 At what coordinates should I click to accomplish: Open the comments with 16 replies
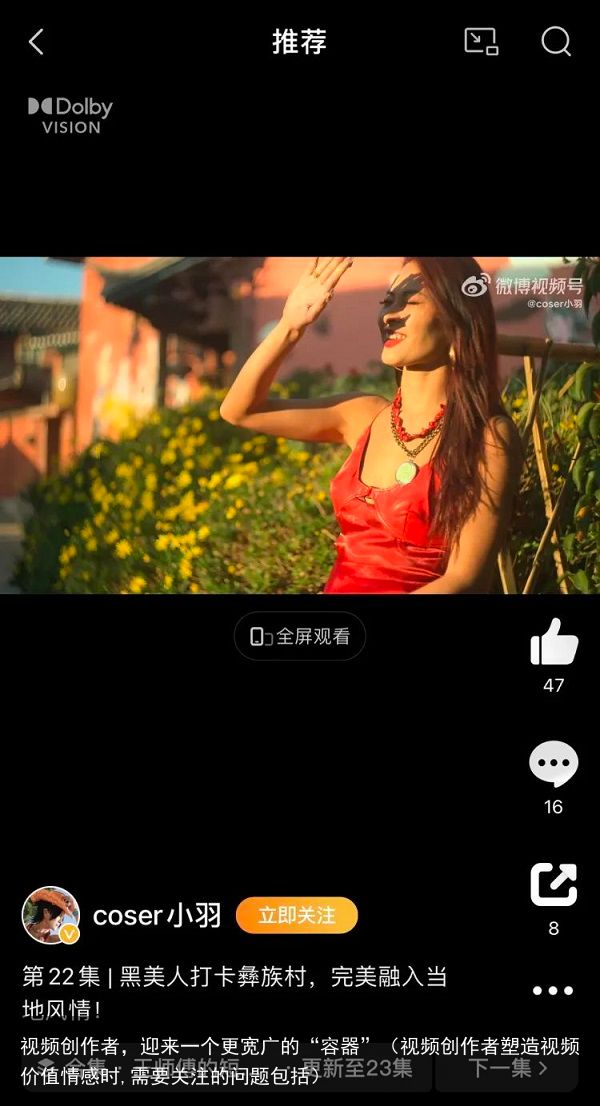click(x=553, y=764)
